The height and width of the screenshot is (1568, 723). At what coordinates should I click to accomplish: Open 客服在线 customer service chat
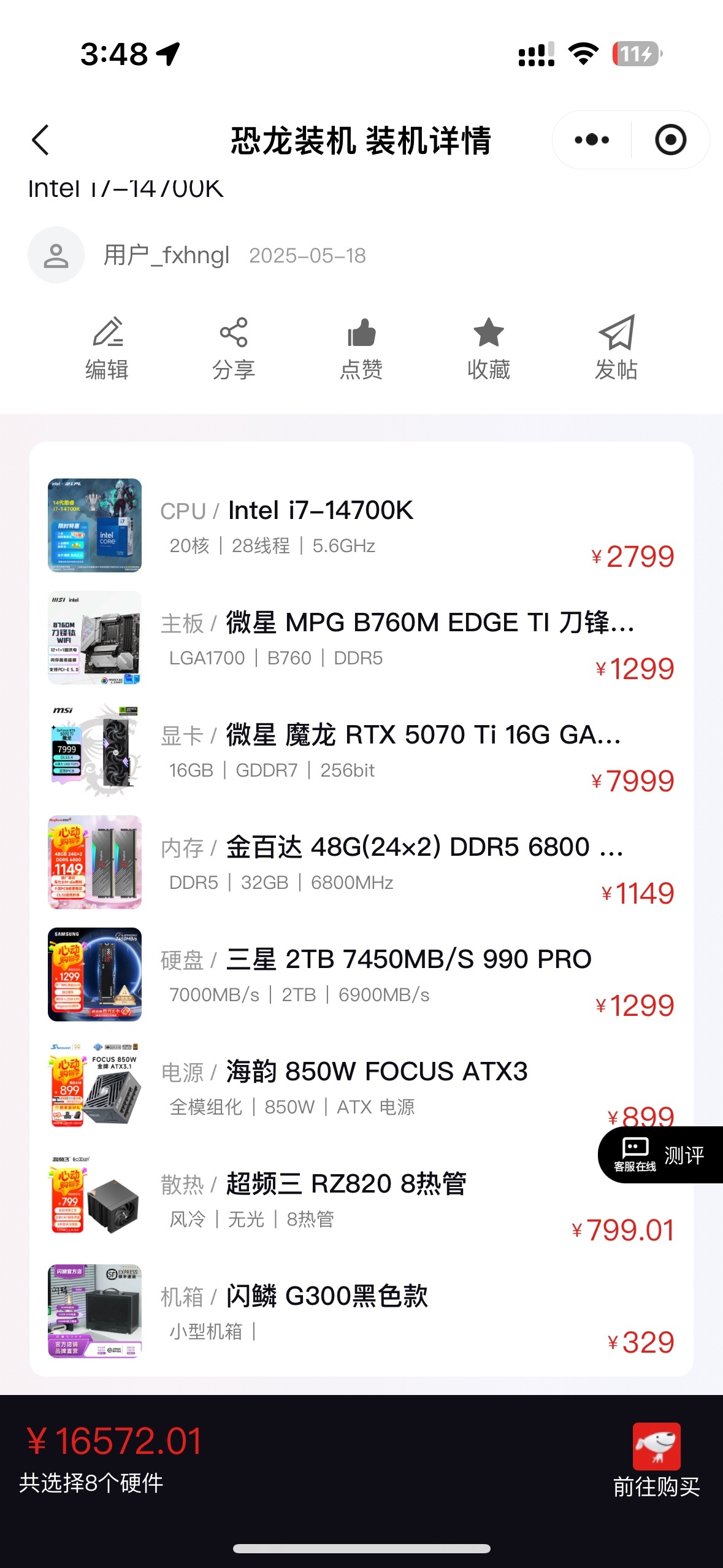pos(635,1155)
